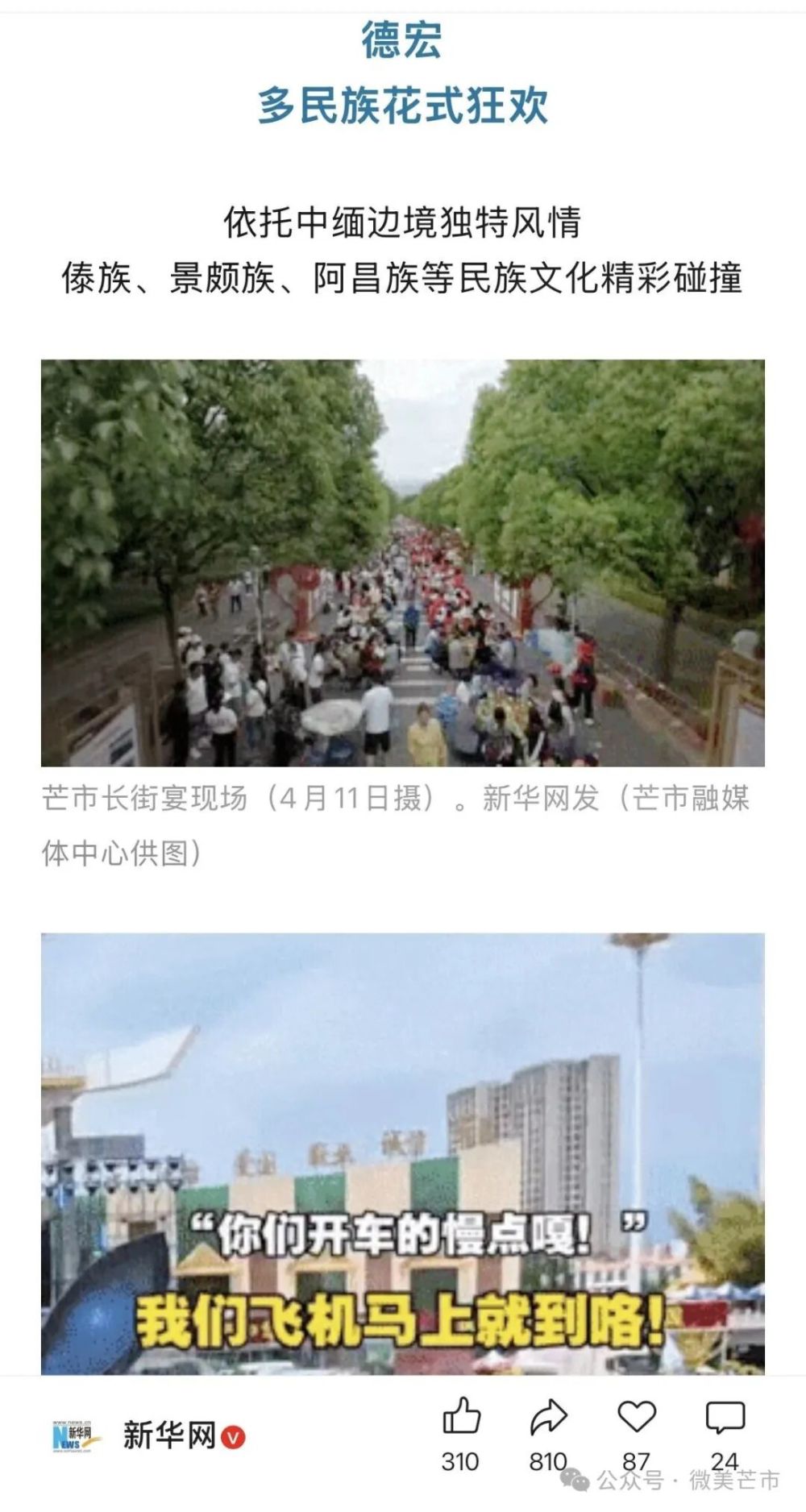Open the 你们开车的慢点嘎 GIF image
Image resolution: width=806 pixels, height=1512 pixels.
[403, 1153]
